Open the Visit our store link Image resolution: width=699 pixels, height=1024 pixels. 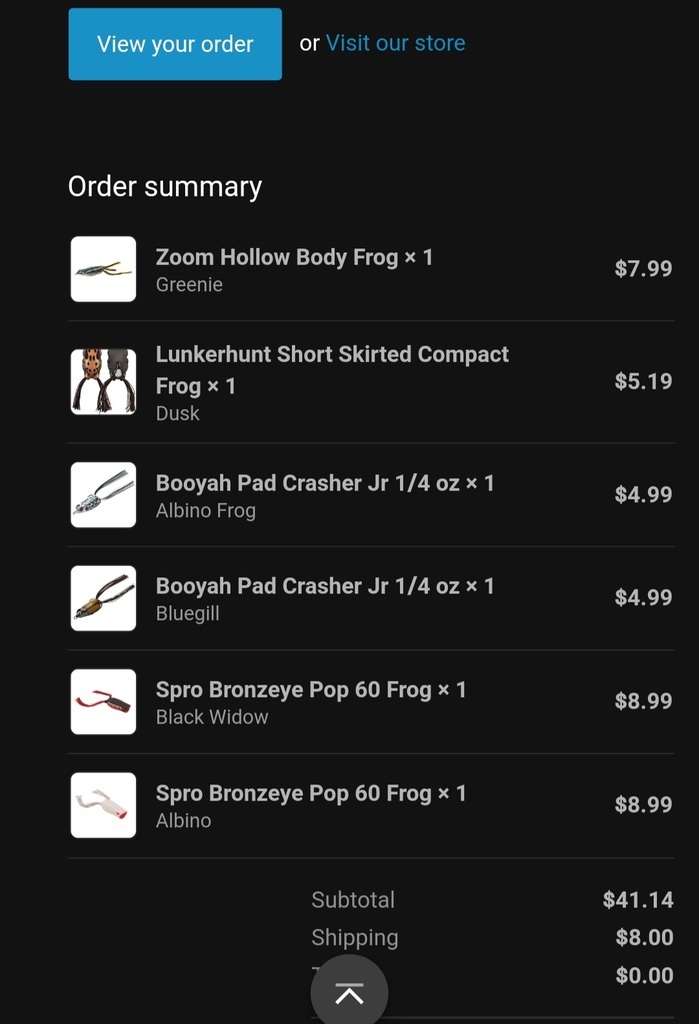395,43
